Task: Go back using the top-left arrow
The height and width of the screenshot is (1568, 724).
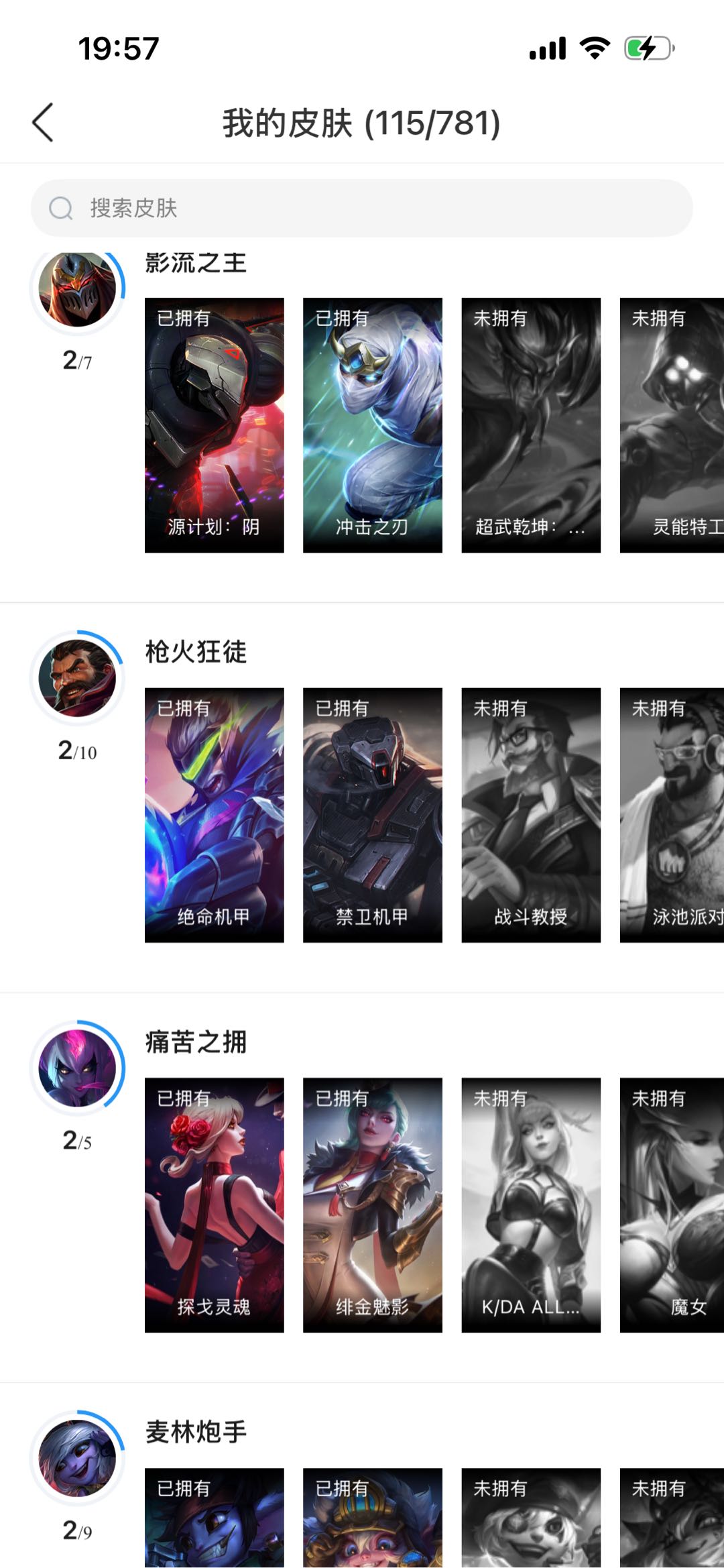Action: tap(43, 123)
